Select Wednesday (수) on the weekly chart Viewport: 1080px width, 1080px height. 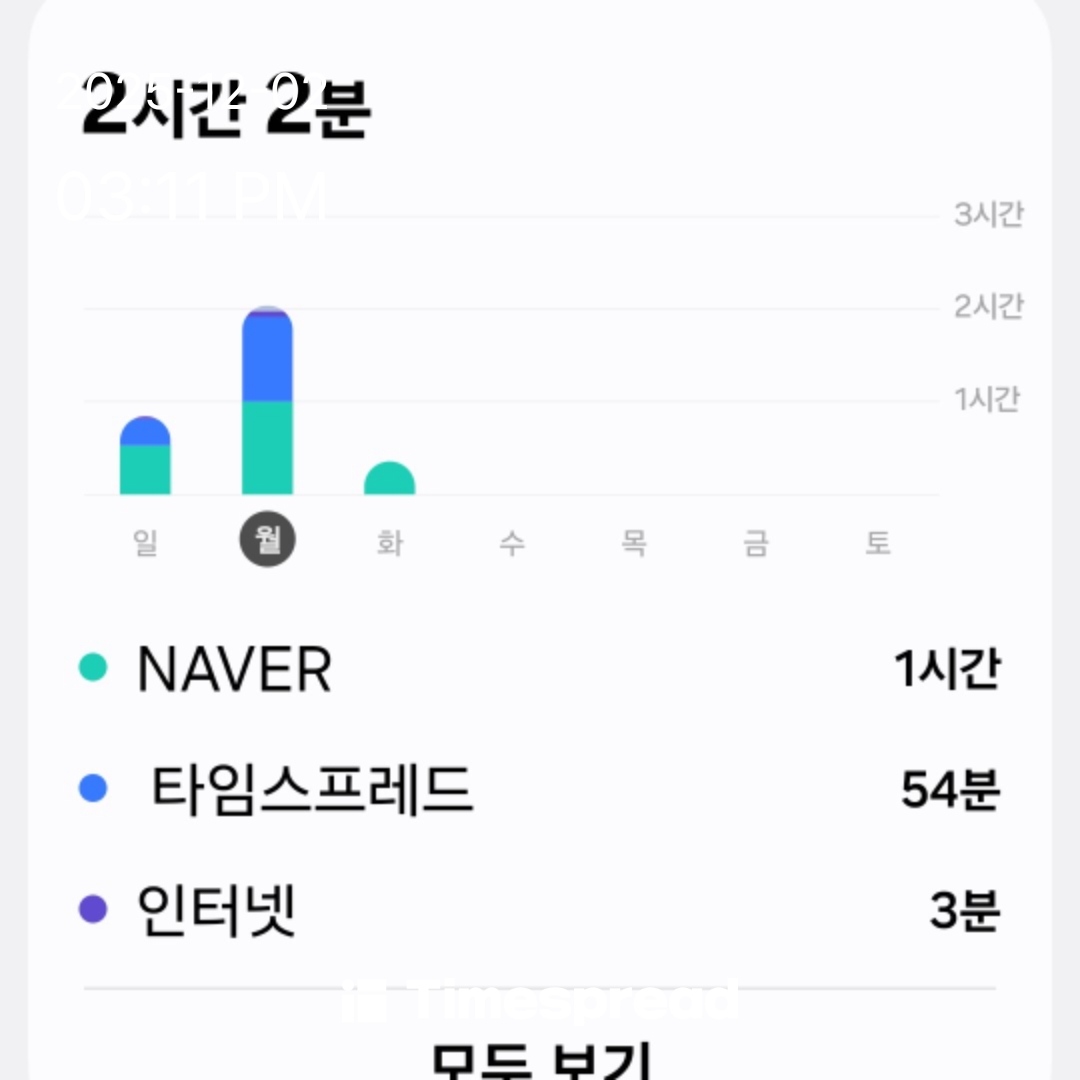pos(512,543)
